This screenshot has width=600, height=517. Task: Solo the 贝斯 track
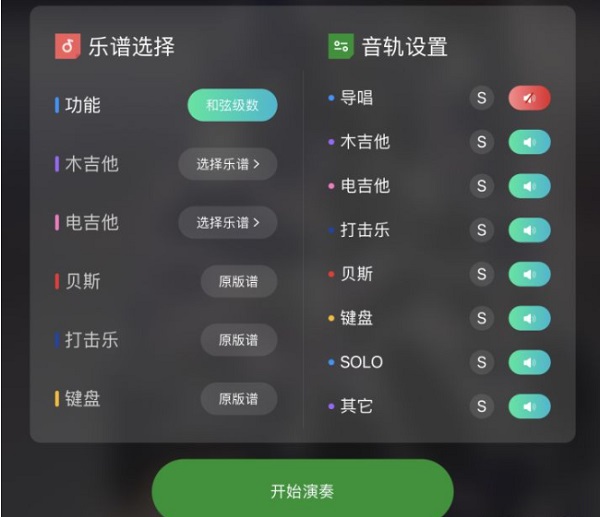[481, 274]
